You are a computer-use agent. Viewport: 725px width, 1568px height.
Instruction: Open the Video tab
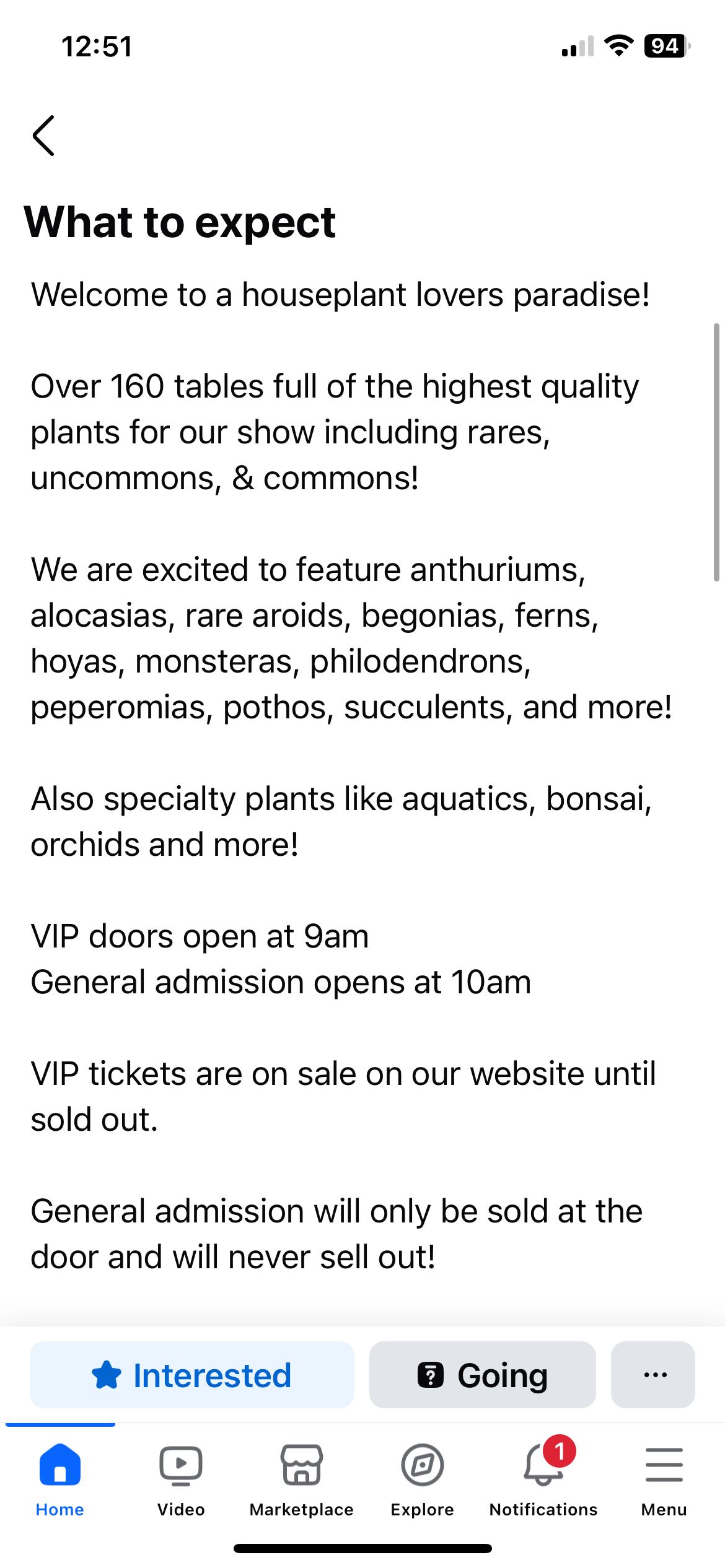[x=181, y=1478]
